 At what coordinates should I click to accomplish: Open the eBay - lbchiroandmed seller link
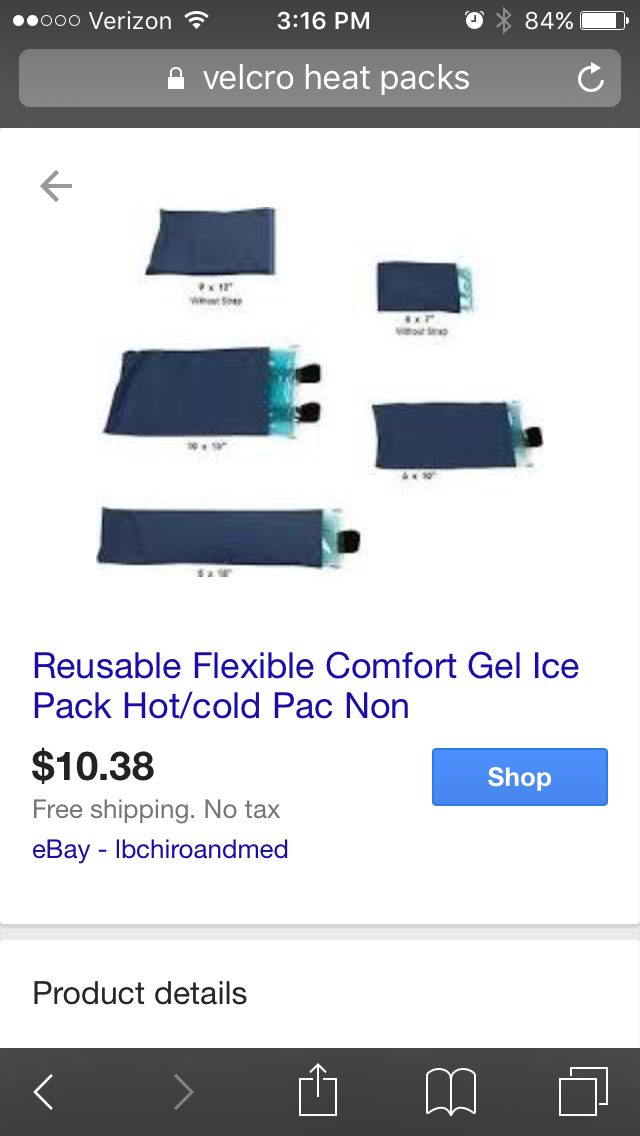click(160, 849)
